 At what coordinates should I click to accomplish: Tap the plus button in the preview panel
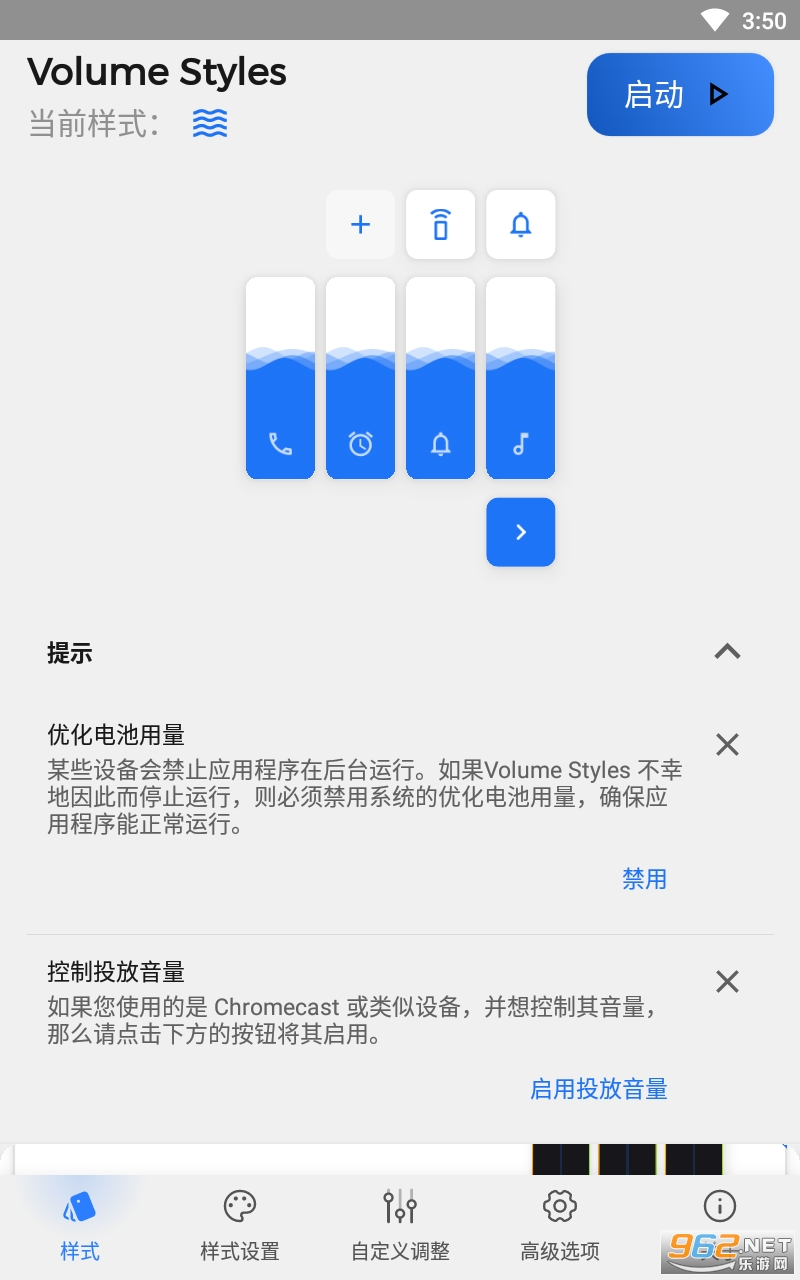[361, 225]
